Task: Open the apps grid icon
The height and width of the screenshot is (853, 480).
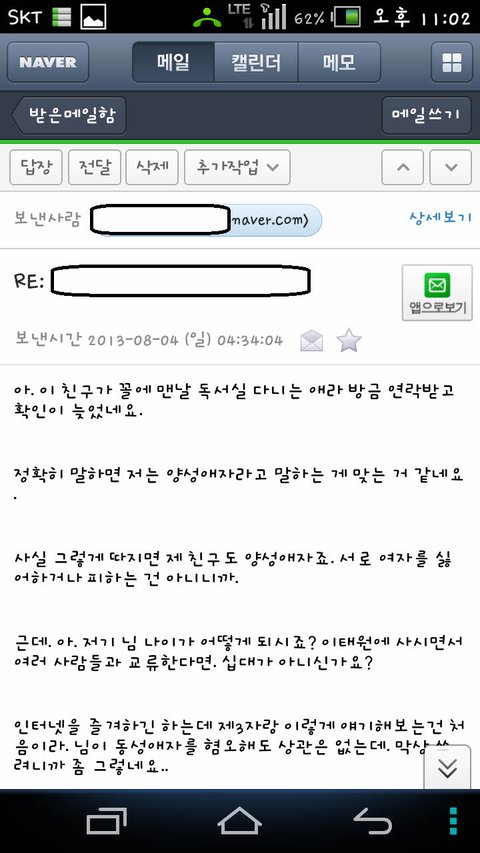Action: [452, 62]
